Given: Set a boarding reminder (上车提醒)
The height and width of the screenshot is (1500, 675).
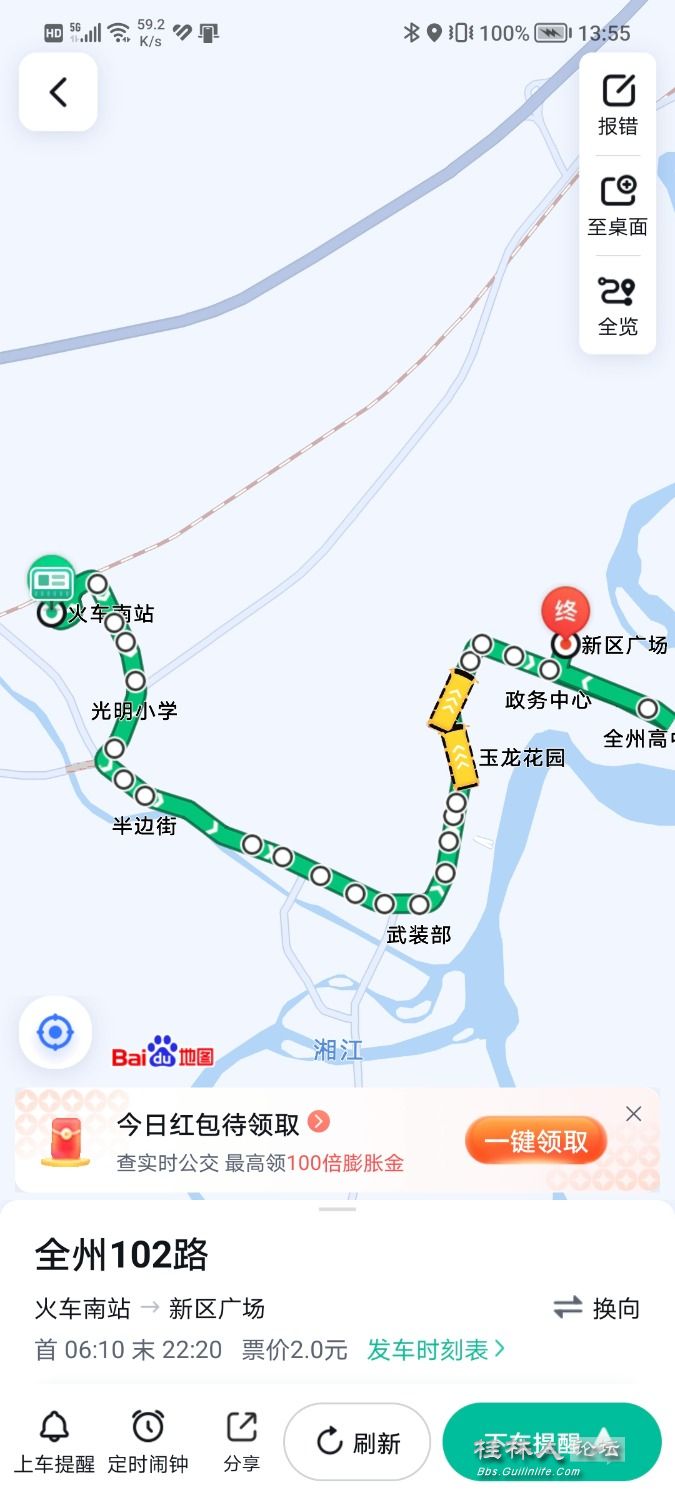Looking at the screenshot, I should (x=54, y=1442).
